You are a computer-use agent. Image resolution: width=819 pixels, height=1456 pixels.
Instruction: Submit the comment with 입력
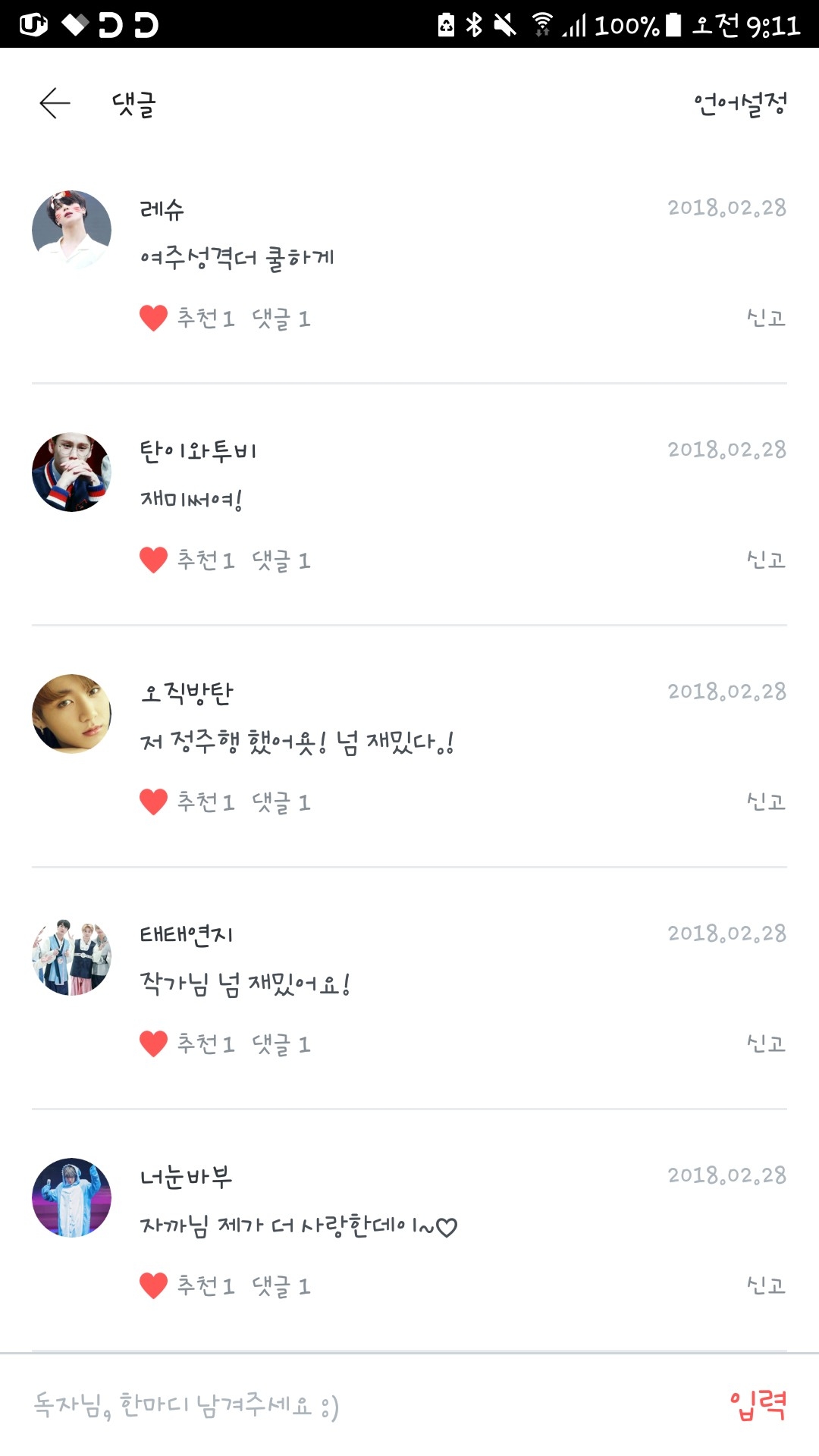coord(758,1405)
